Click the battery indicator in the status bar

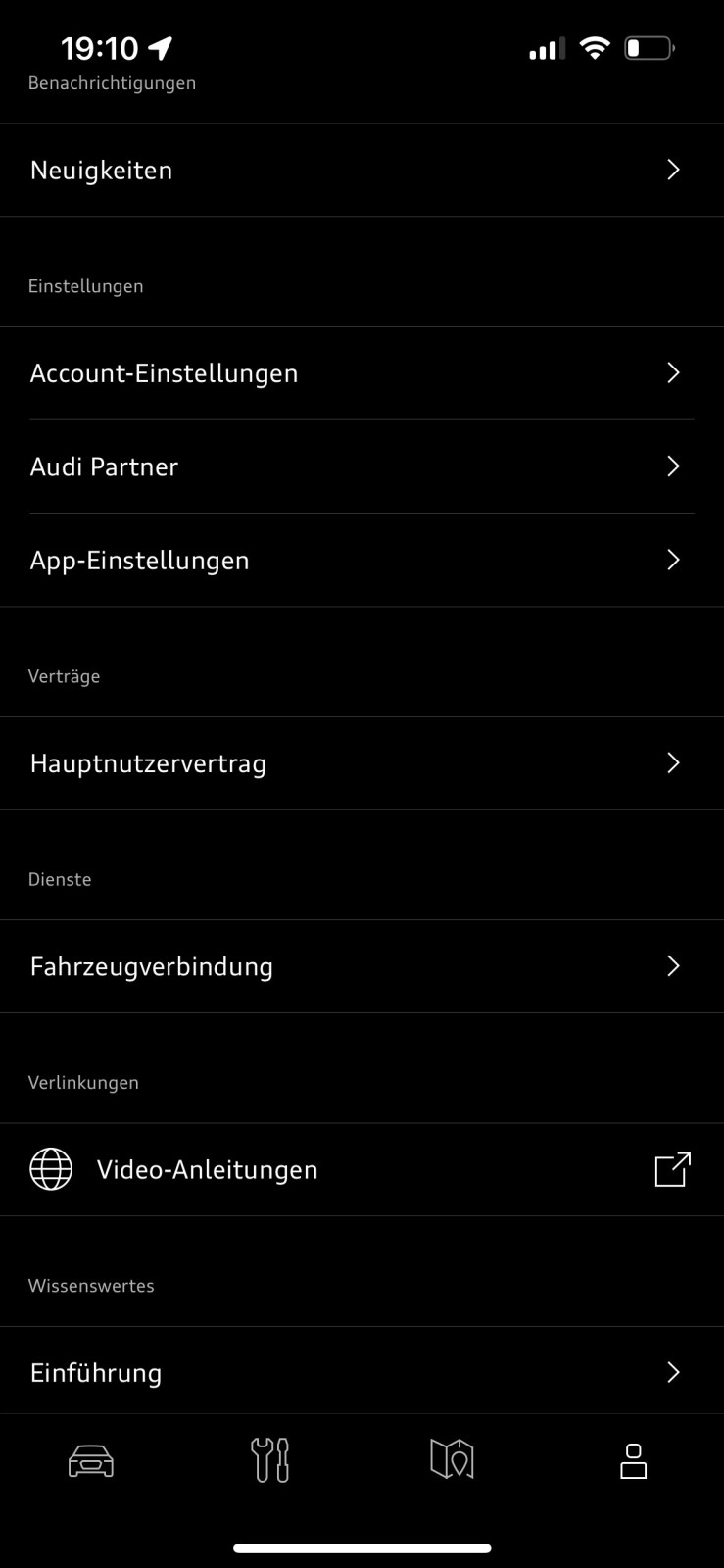pyautogui.click(x=649, y=46)
